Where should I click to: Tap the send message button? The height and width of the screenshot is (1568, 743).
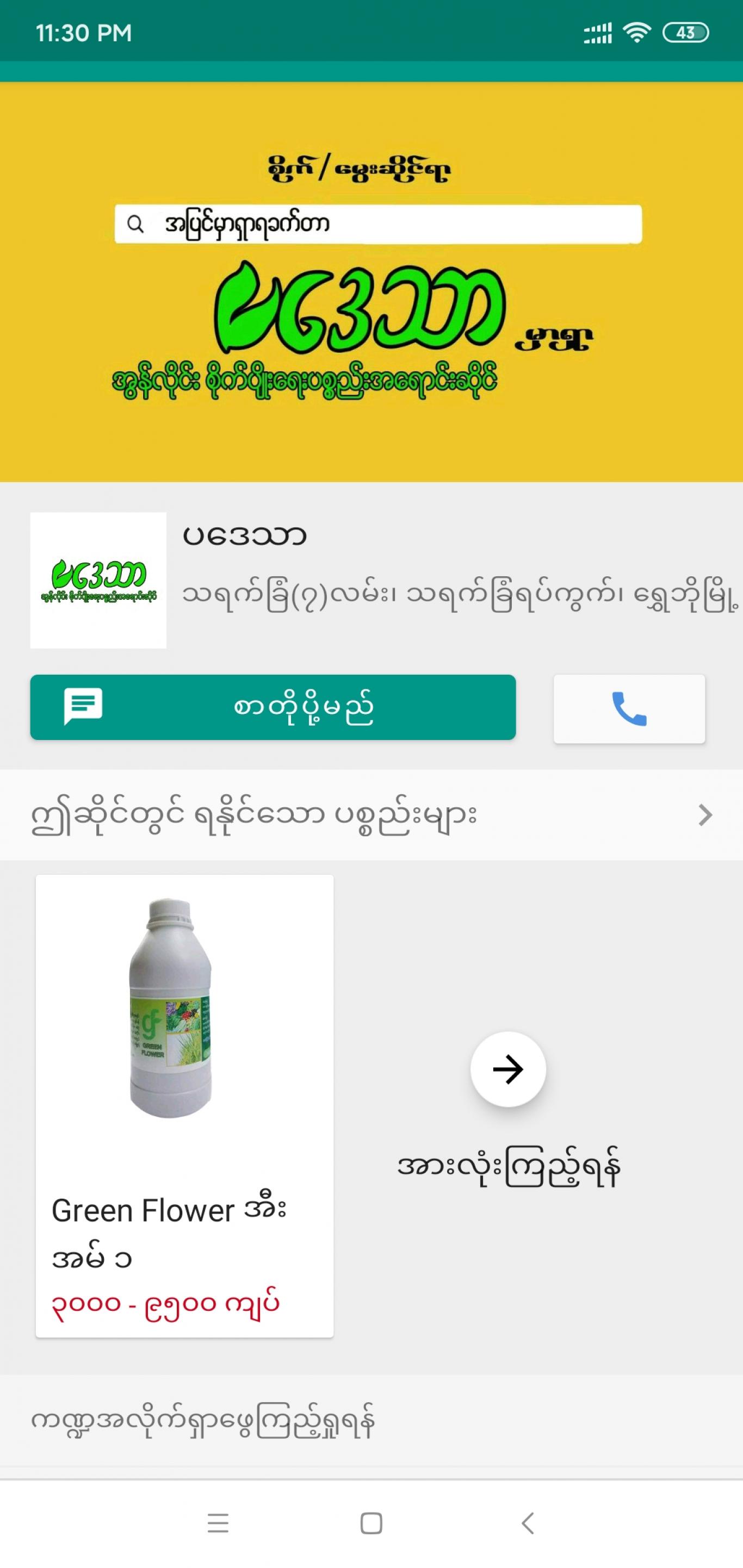click(x=273, y=707)
